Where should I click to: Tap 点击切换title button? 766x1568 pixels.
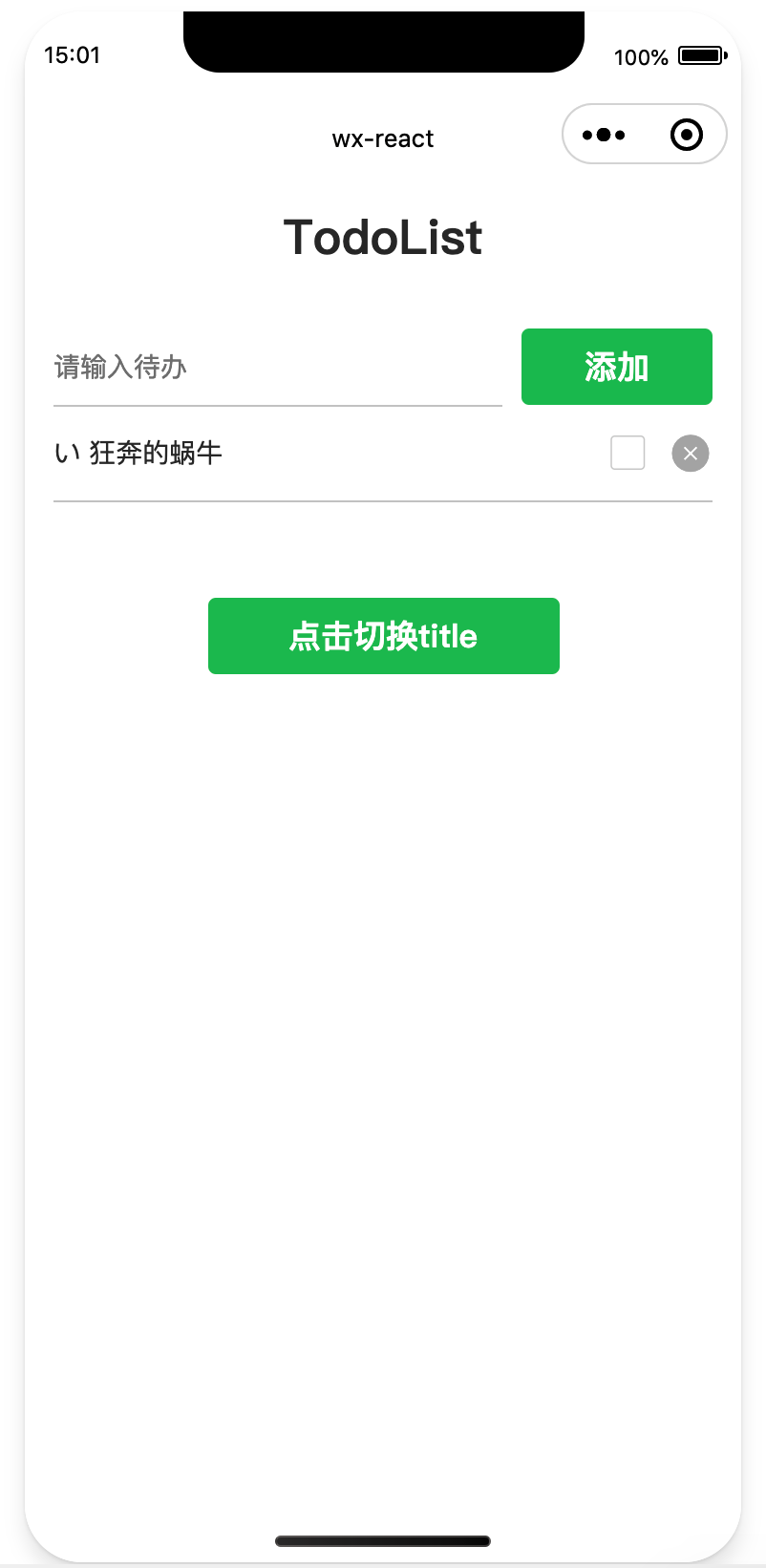(383, 636)
